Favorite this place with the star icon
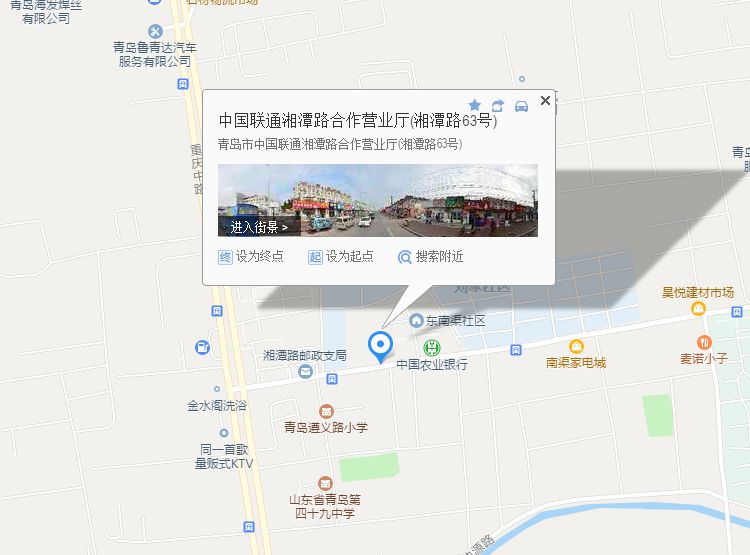This screenshot has height=555, width=750. pyautogui.click(x=474, y=105)
